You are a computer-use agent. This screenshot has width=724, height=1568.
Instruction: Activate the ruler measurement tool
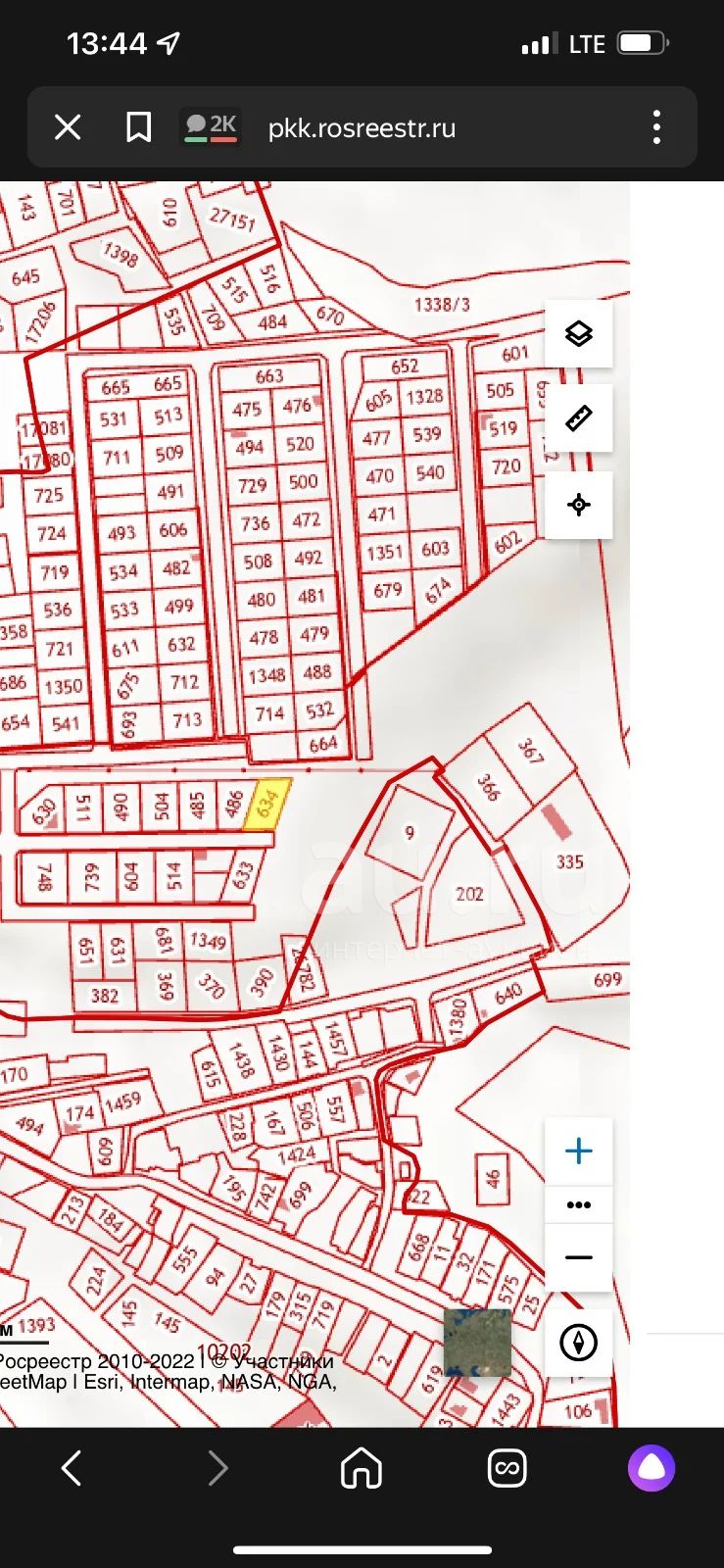(579, 418)
